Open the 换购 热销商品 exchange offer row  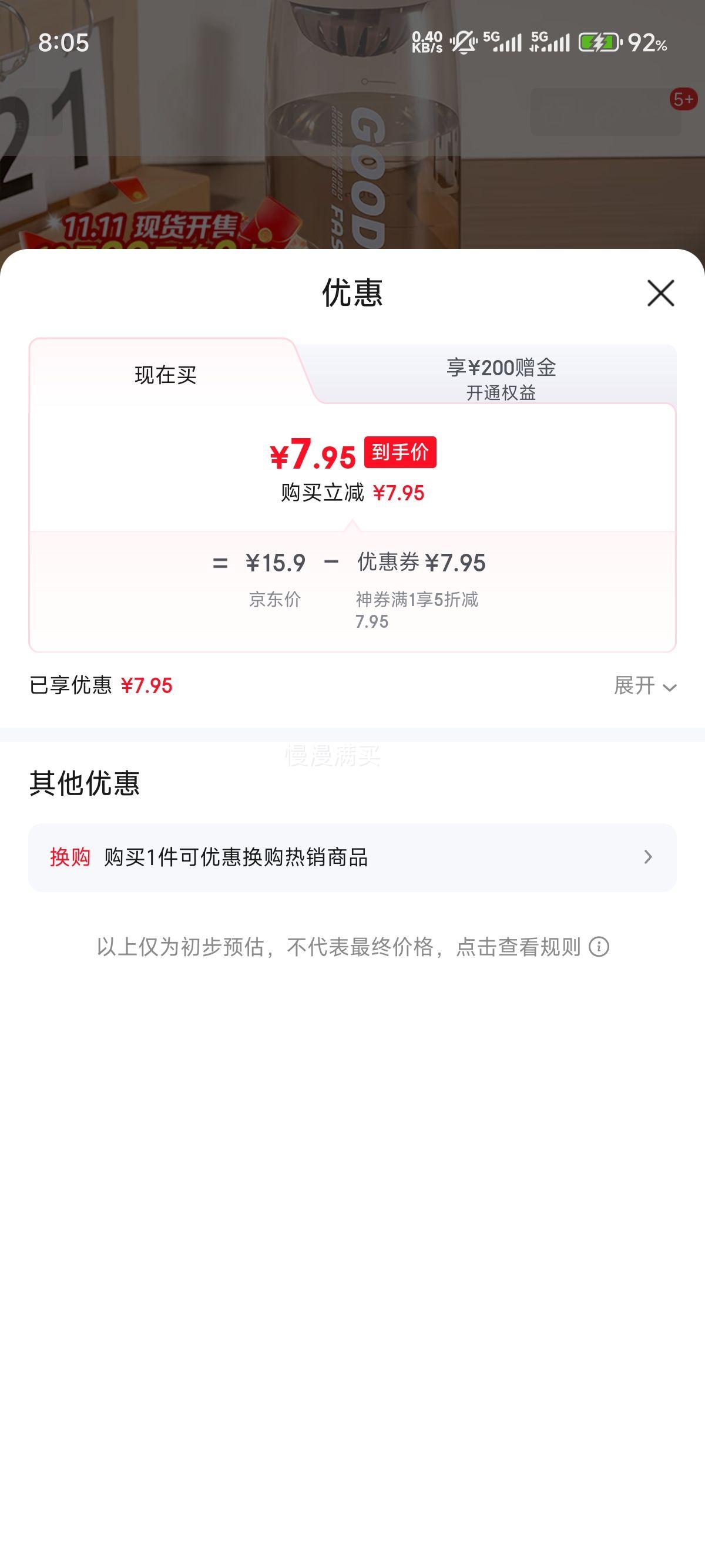pos(352,857)
